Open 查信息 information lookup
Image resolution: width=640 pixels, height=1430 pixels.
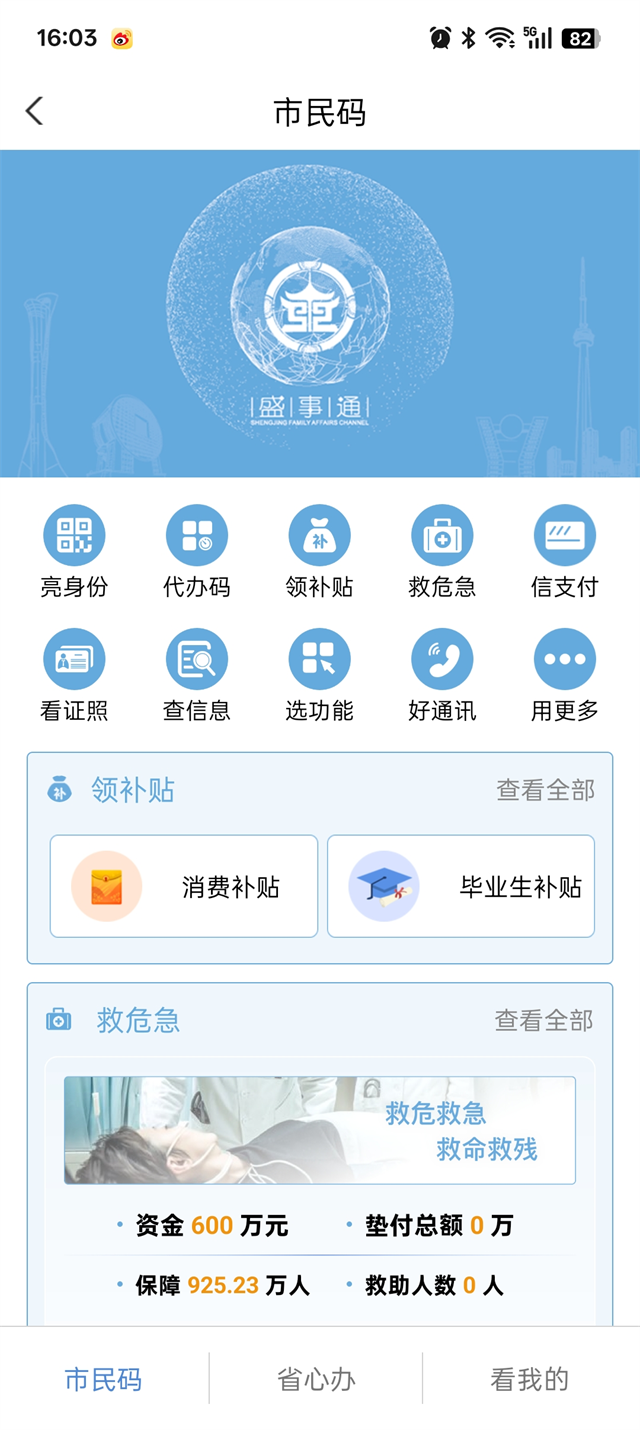click(197, 674)
